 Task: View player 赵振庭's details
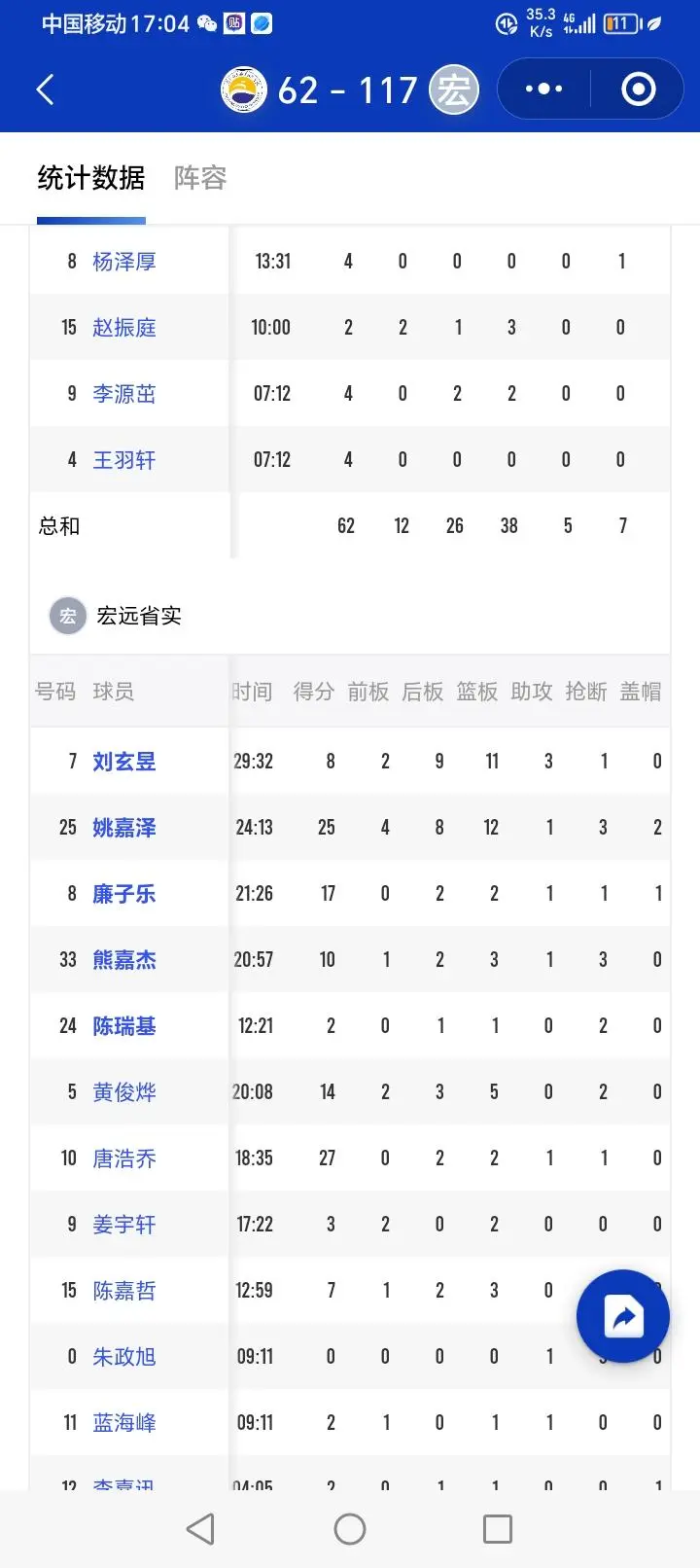[x=123, y=328]
